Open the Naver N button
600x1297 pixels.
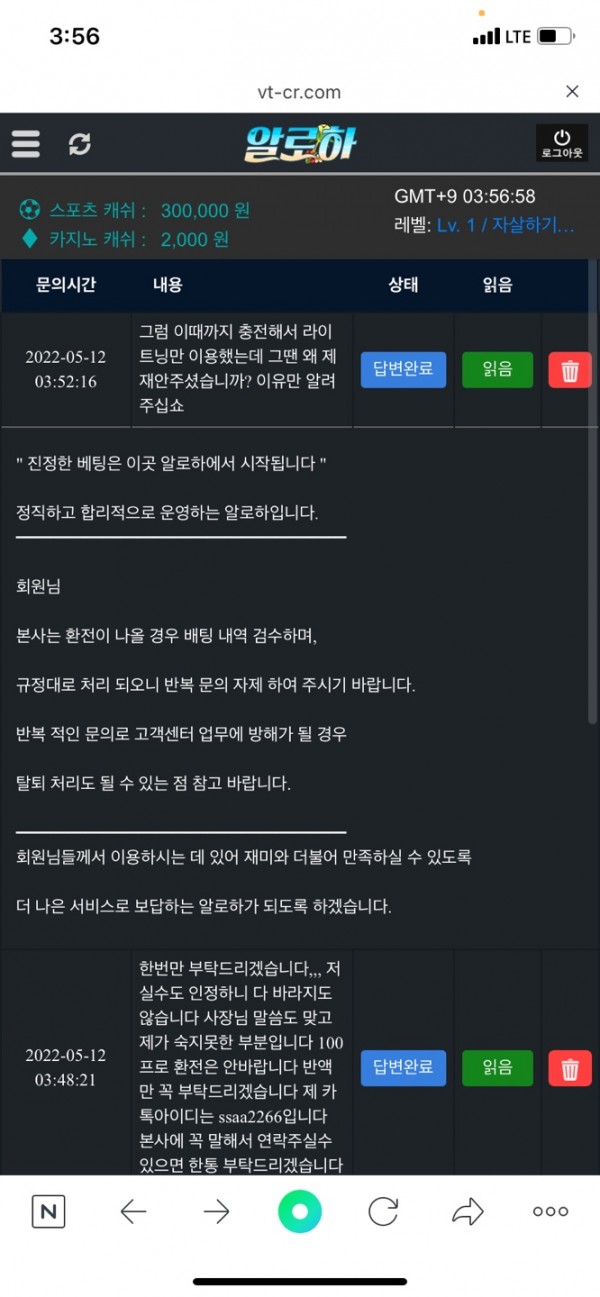pos(48,1212)
